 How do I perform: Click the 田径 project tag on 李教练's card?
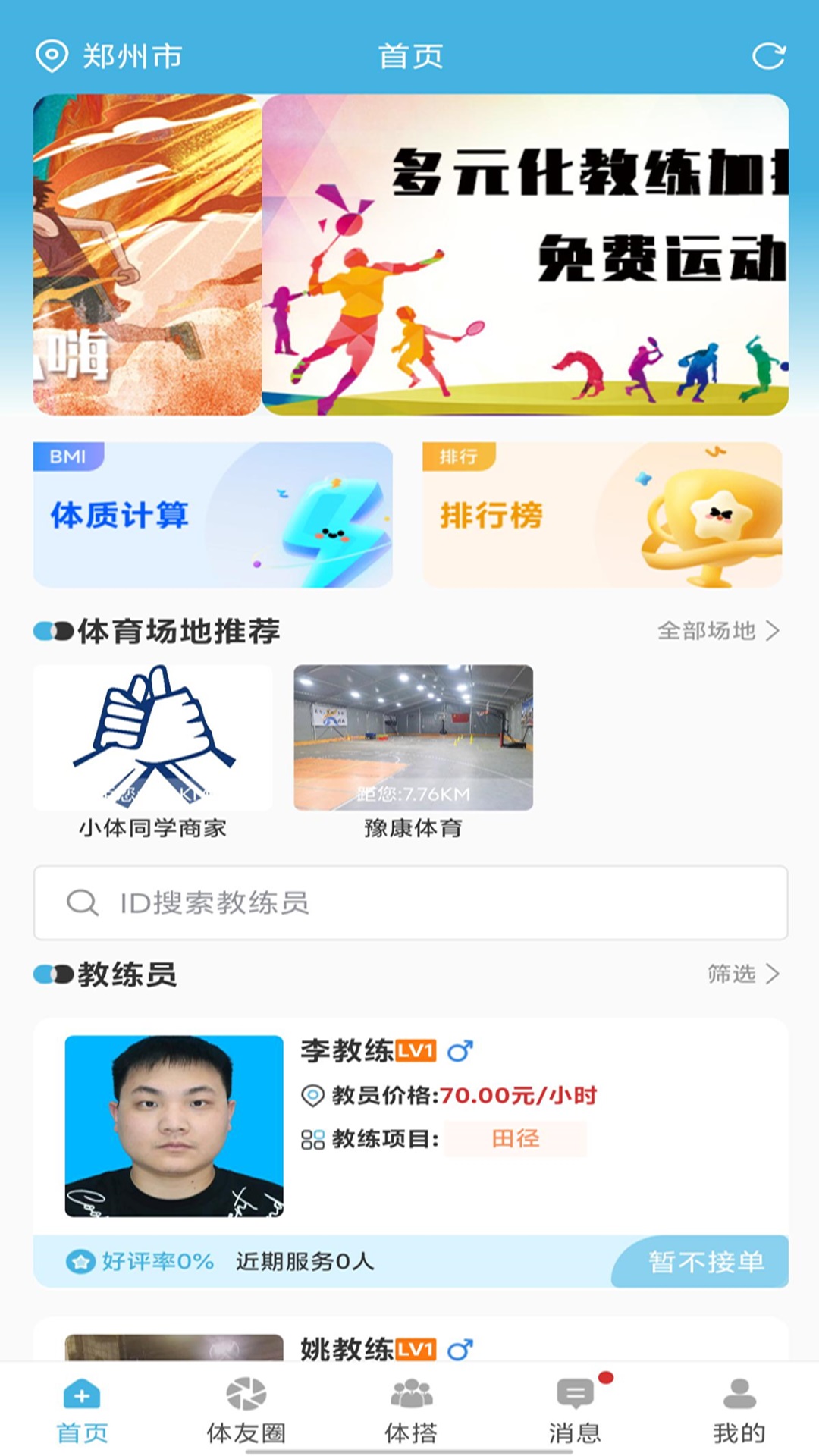[515, 1138]
